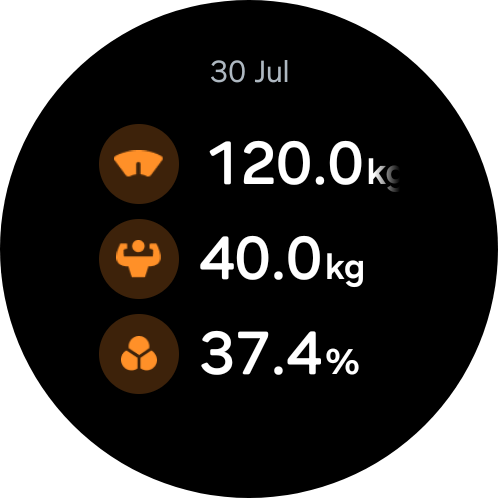The height and width of the screenshot is (498, 498).
Task: Open the 37.4% body fat entry
Action: 229,354
